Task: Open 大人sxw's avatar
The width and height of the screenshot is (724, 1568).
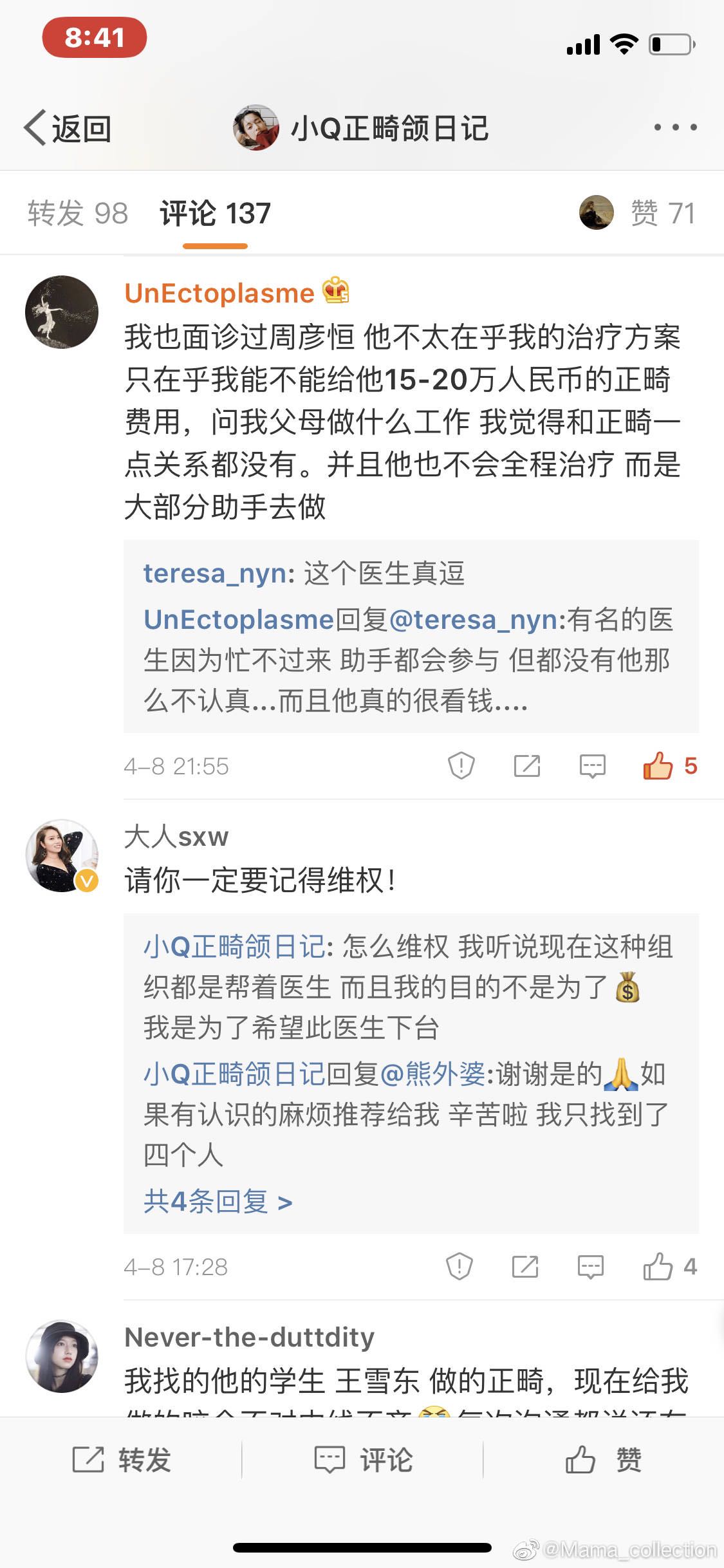Action: pyautogui.click(x=62, y=855)
